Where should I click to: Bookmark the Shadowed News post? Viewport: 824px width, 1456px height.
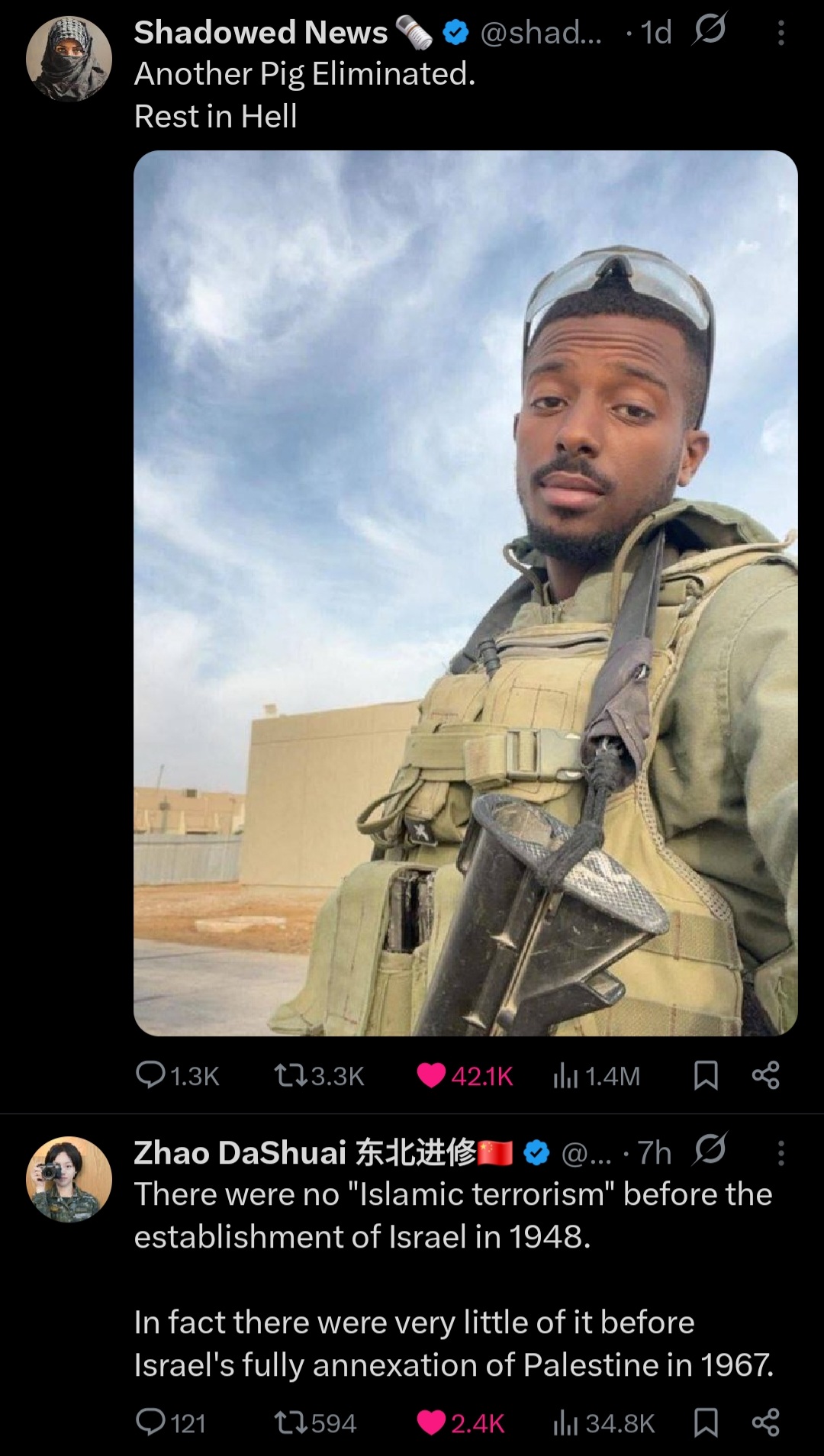click(706, 1075)
